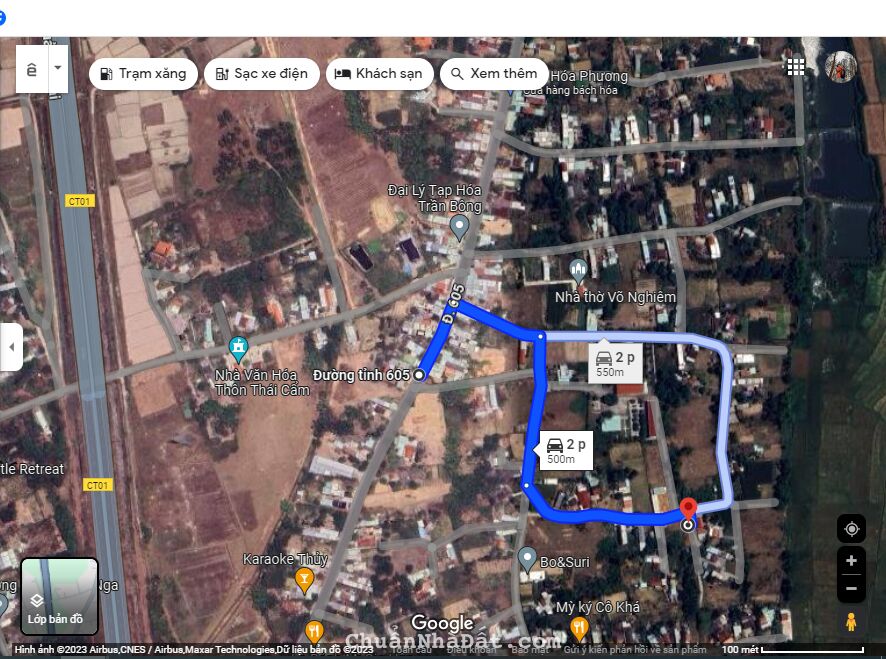Expand the collapsed side panel arrow

click(x=11, y=347)
